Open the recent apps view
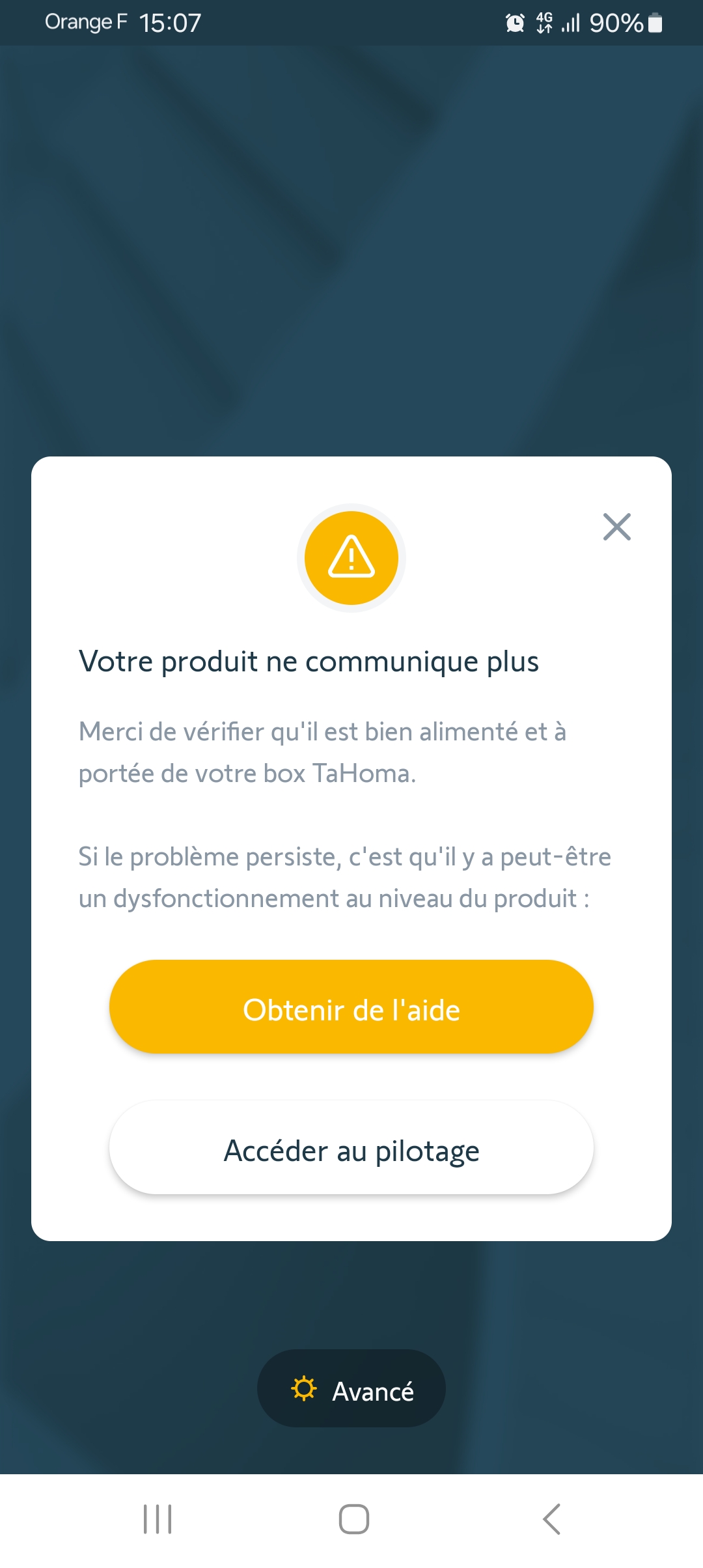This screenshot has height=1568, width=703. [158, 1519]
